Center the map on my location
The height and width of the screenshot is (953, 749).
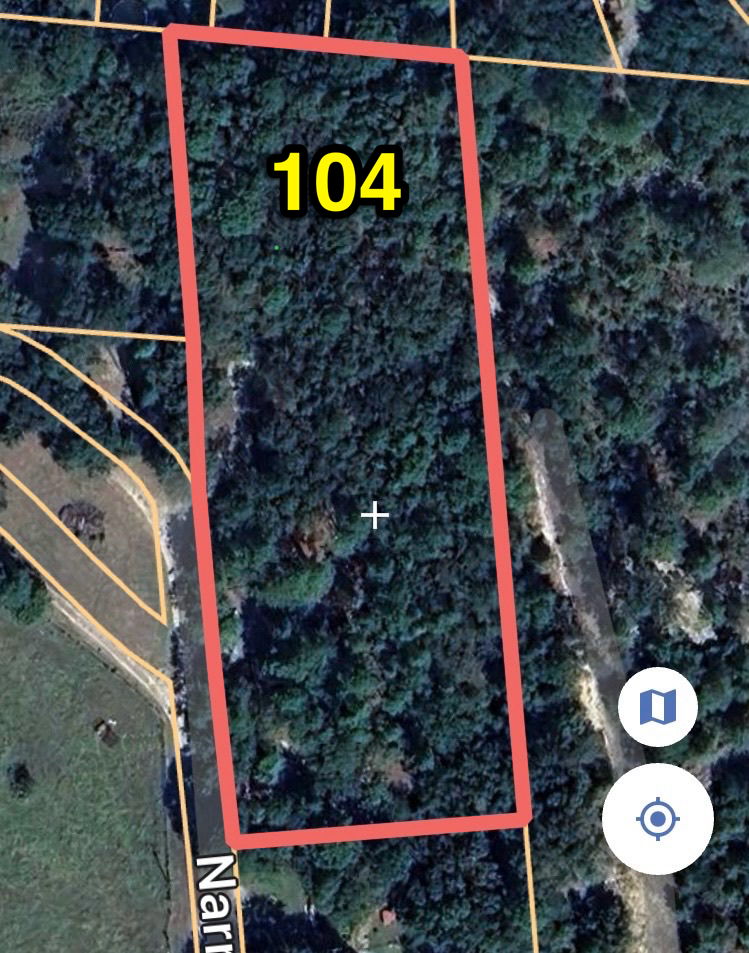[x=657, y=819]
